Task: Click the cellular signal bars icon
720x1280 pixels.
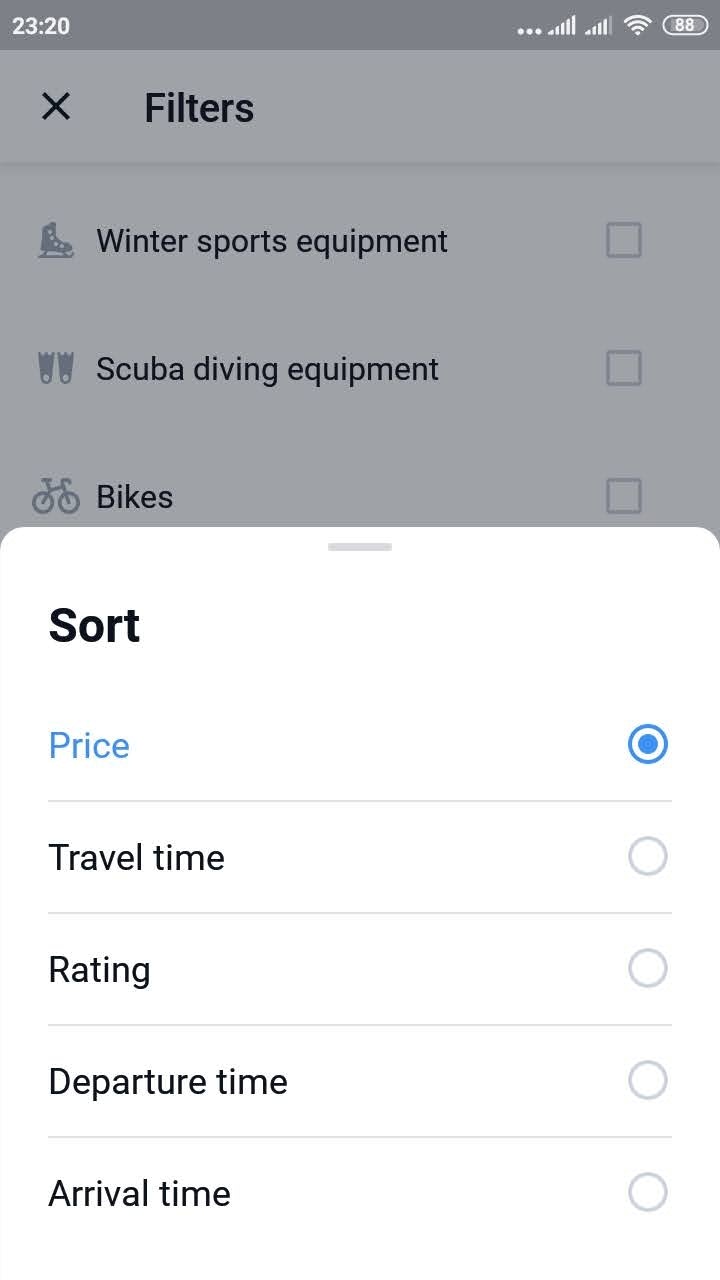Action: tap(562, 26)
